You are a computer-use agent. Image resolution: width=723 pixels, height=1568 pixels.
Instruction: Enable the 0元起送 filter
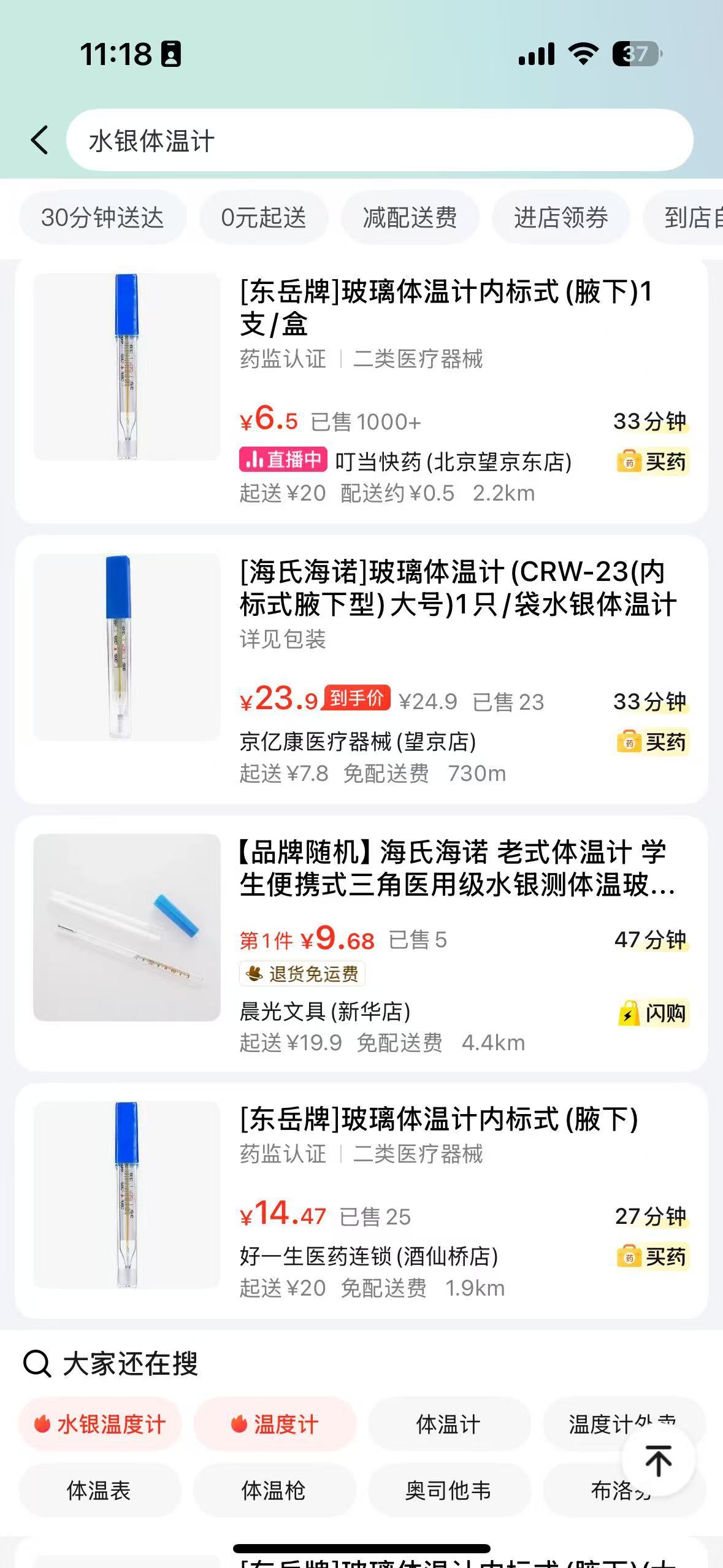point(264,218)
